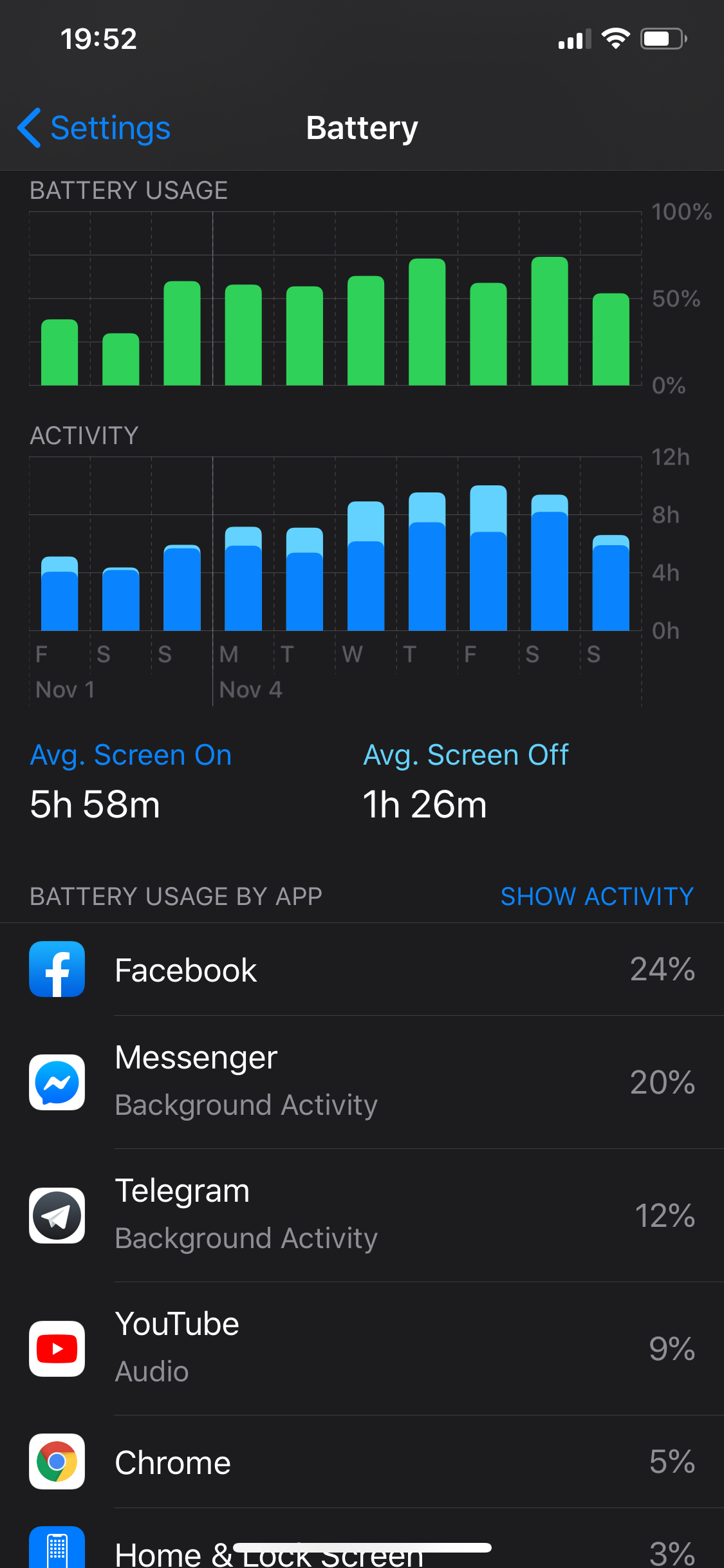Screen dimensions: 724x1568
Task: Tap SHOW ACTIVITY link
Action: [597, 896]
